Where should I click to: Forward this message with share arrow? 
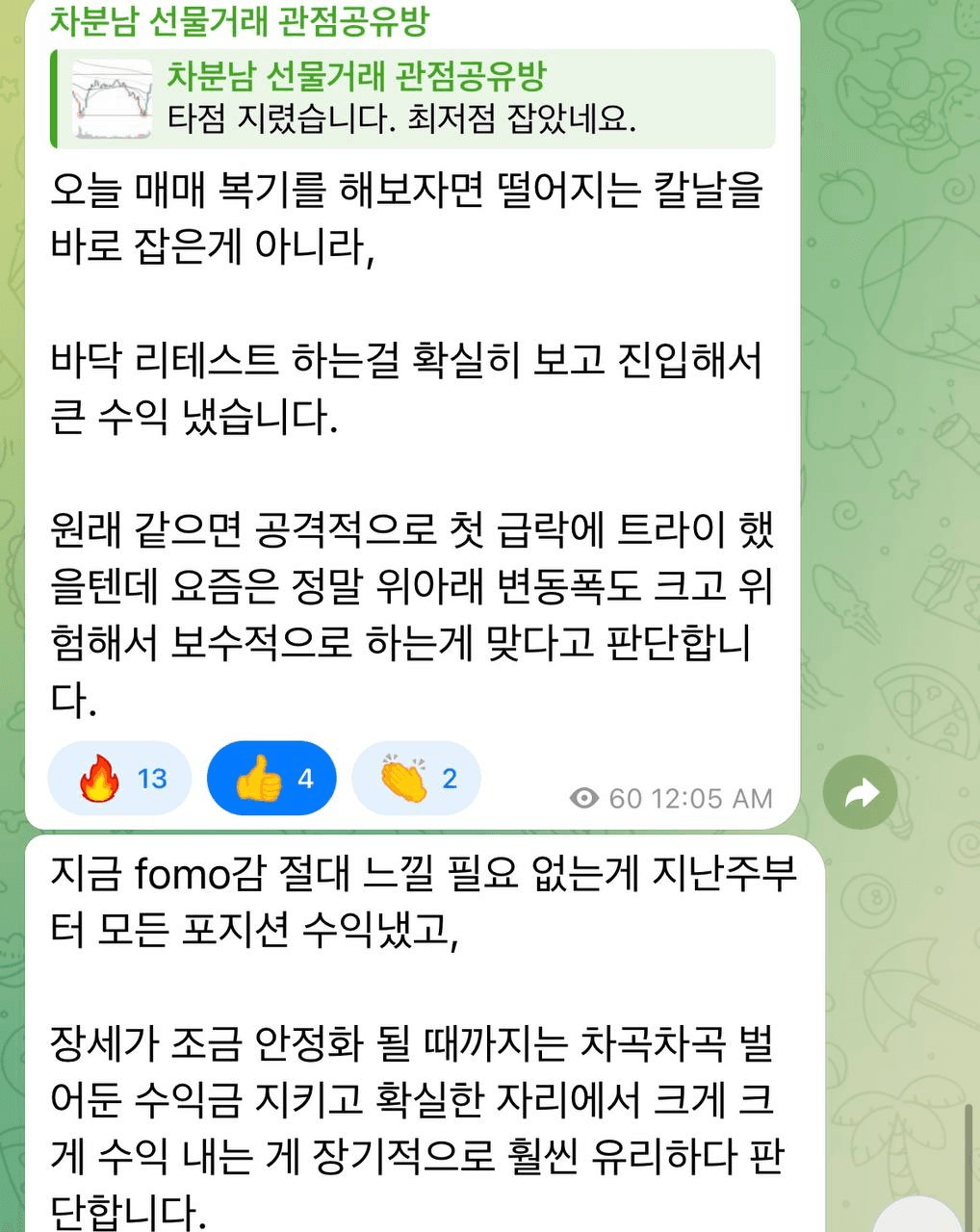point(860,793)
